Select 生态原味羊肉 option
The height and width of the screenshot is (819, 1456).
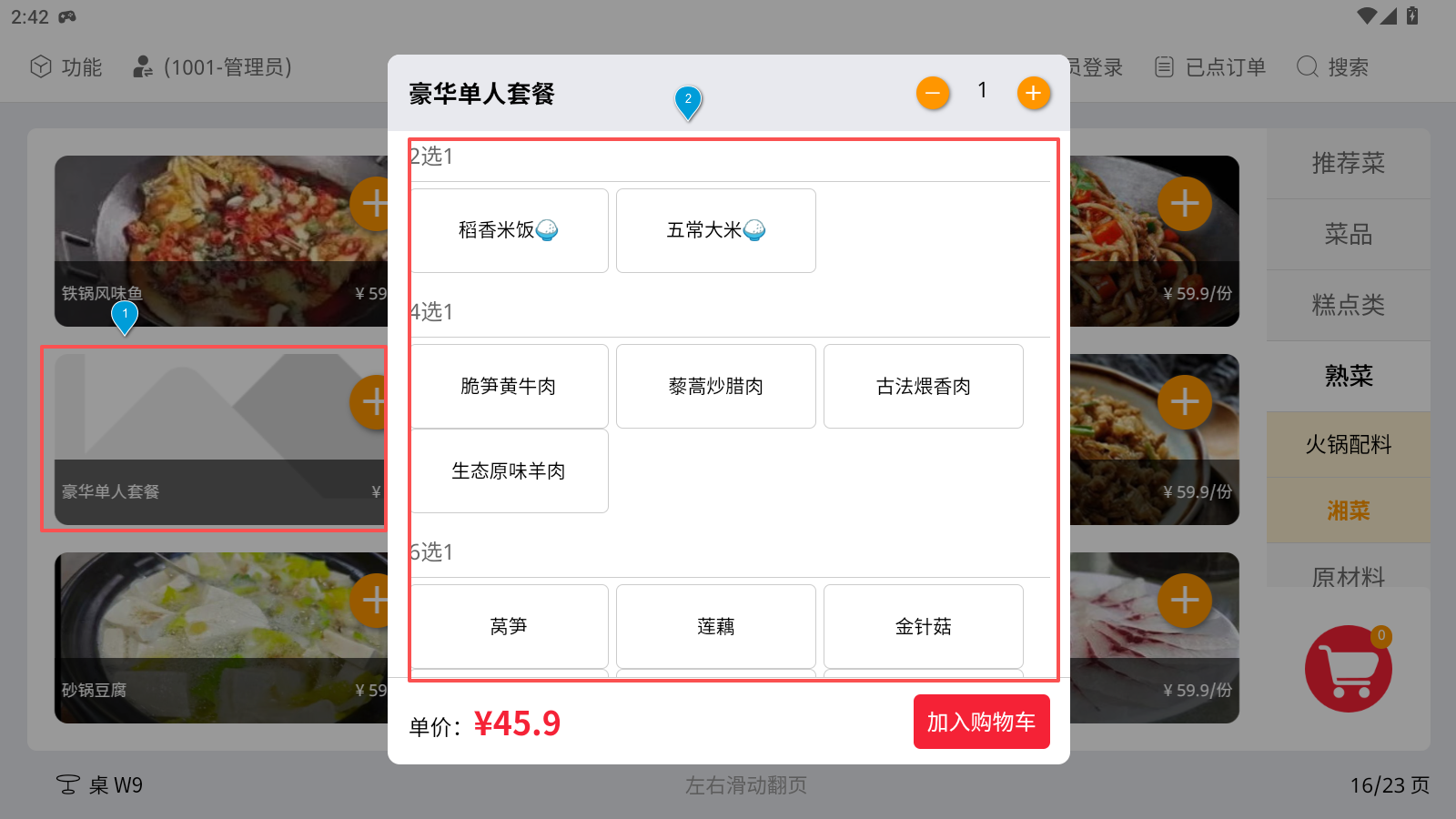tap(509, 470)
